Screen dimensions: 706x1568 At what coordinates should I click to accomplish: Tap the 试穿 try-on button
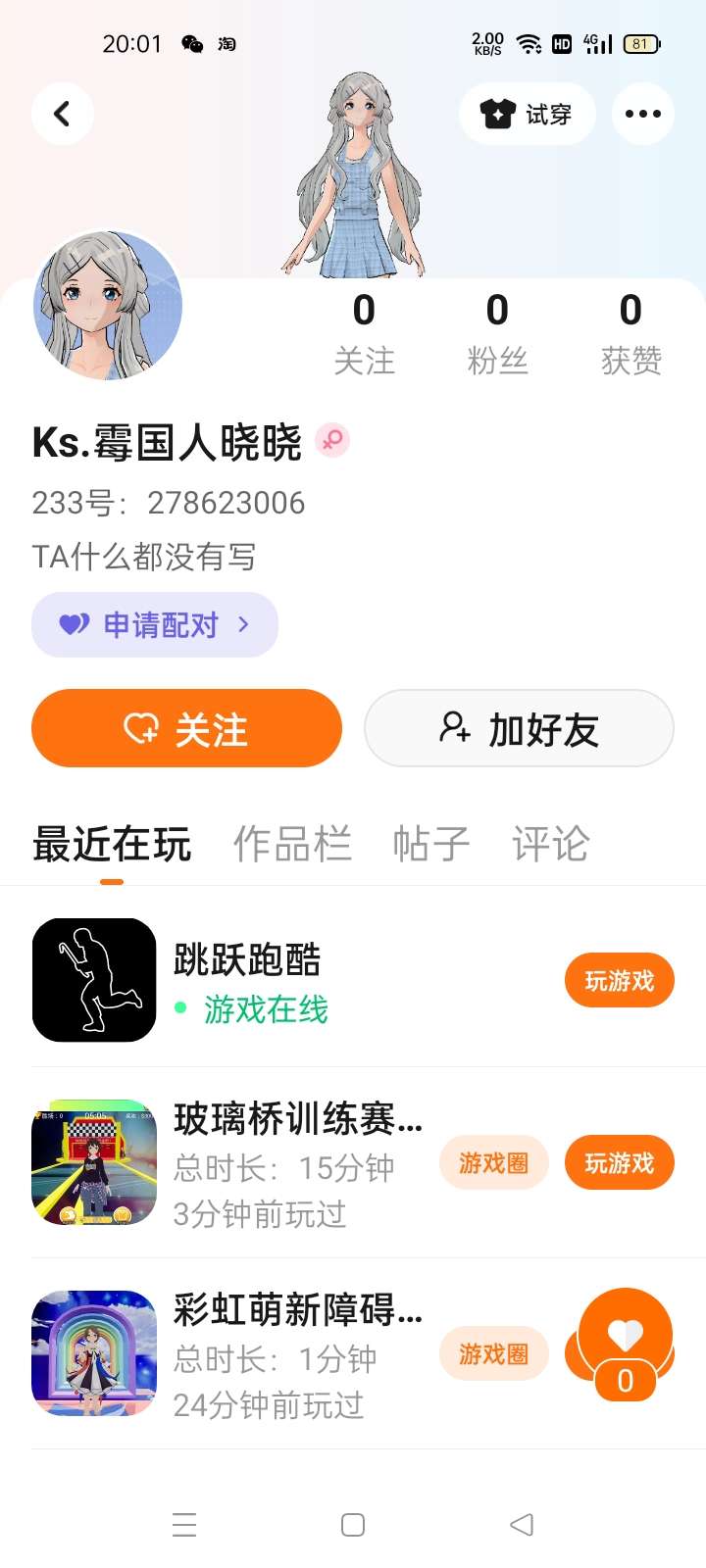[x=527, y=114]
